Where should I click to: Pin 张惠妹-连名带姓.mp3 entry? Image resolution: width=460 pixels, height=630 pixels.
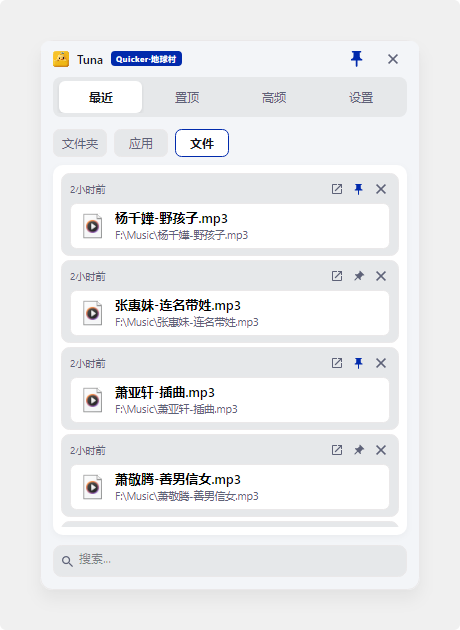coord(359,276)
